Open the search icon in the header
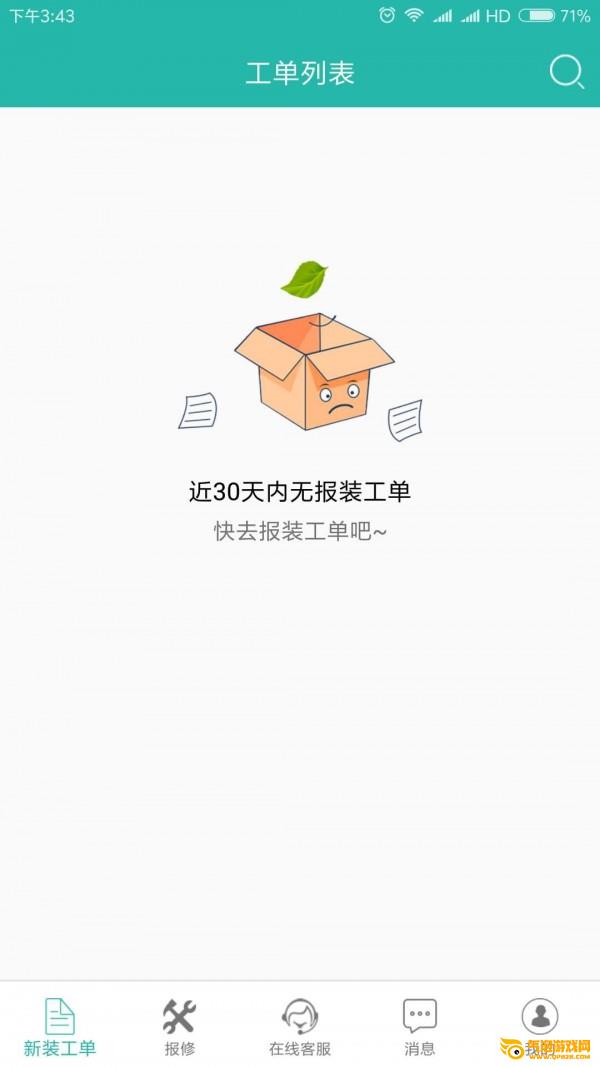Screen dimensions: 600x1067 (x=566, y=72)
